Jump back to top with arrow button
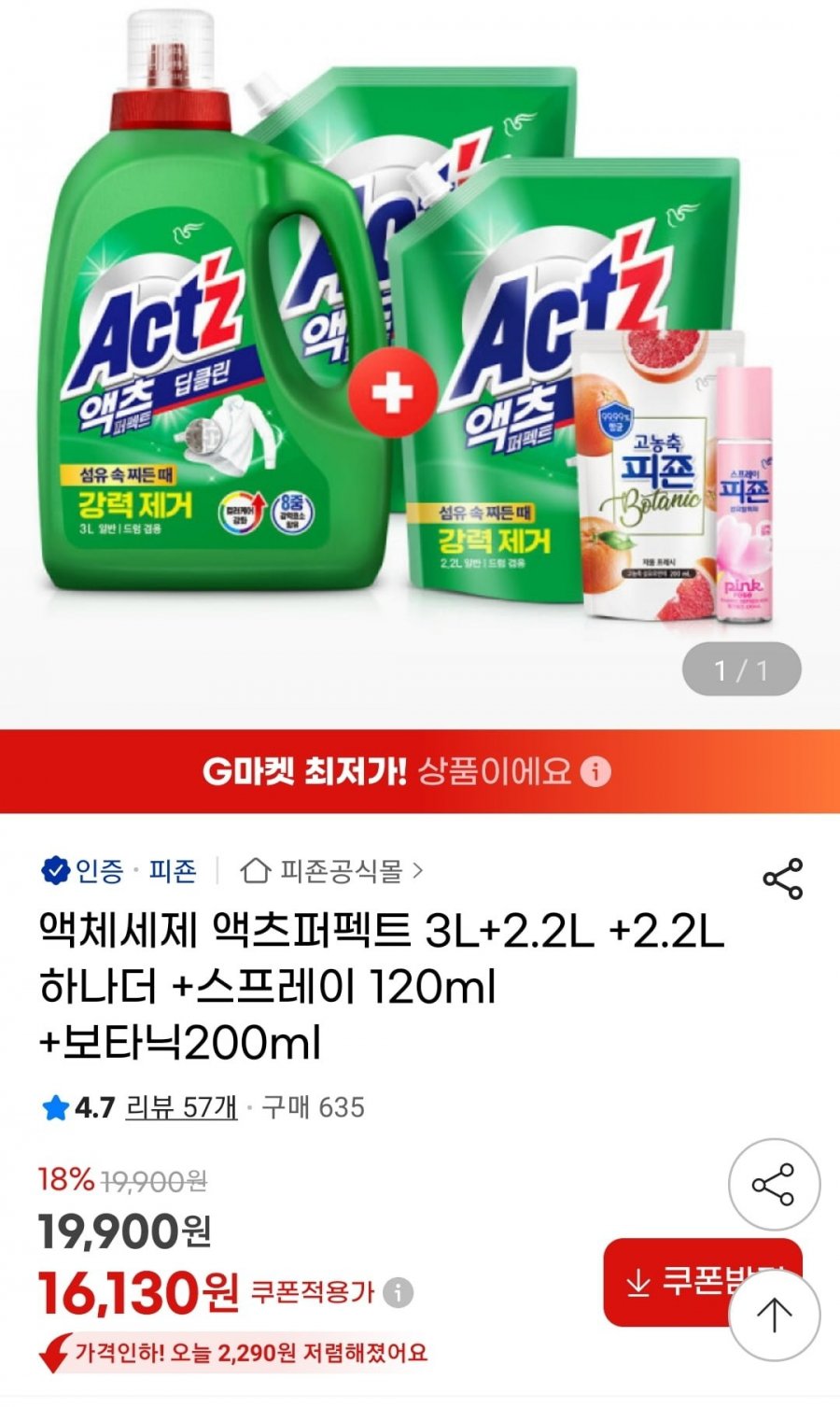840x1407 pixels. point(774,1316)
